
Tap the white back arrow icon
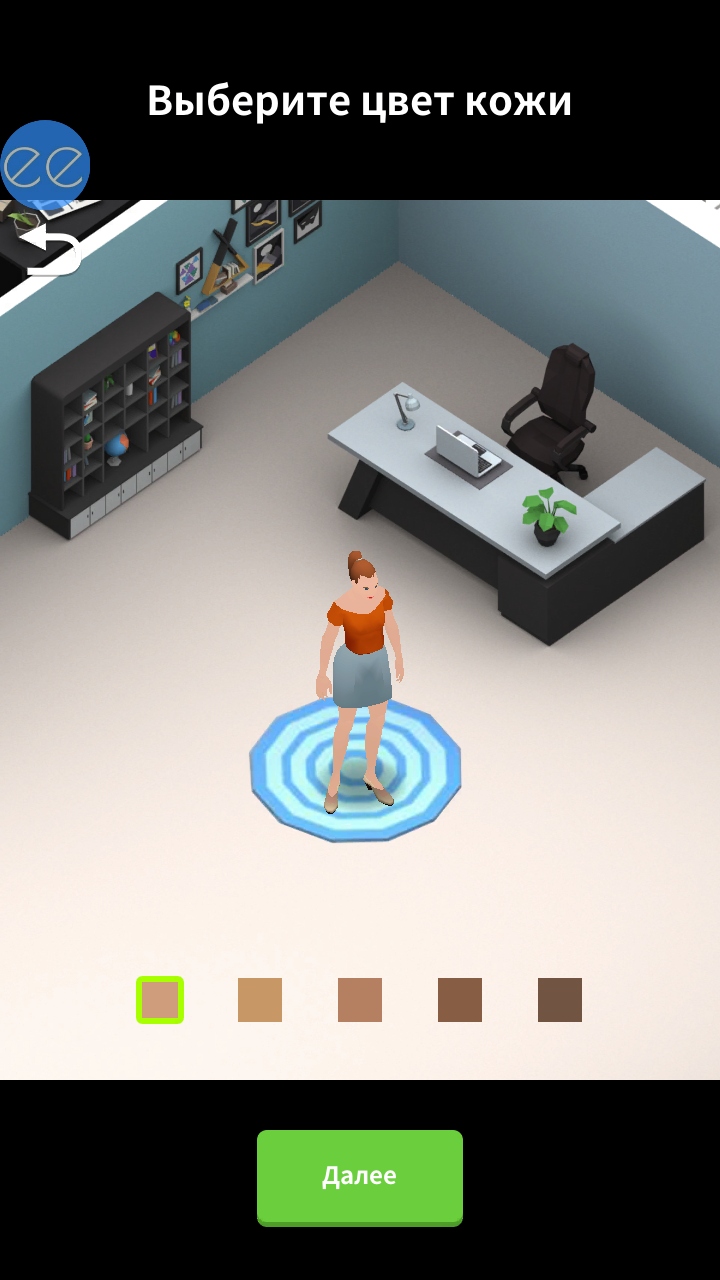tap(50, 250)
